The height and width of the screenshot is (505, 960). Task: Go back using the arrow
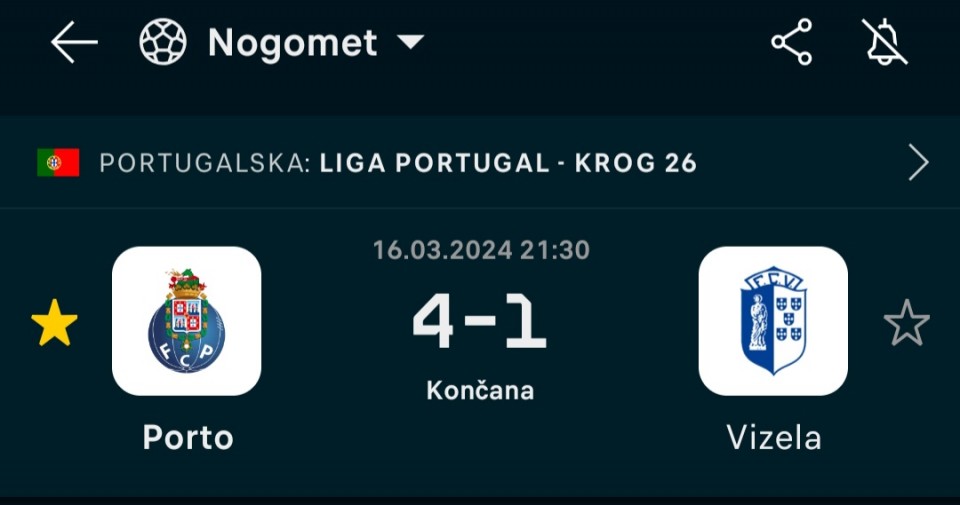tap(74, 43)
